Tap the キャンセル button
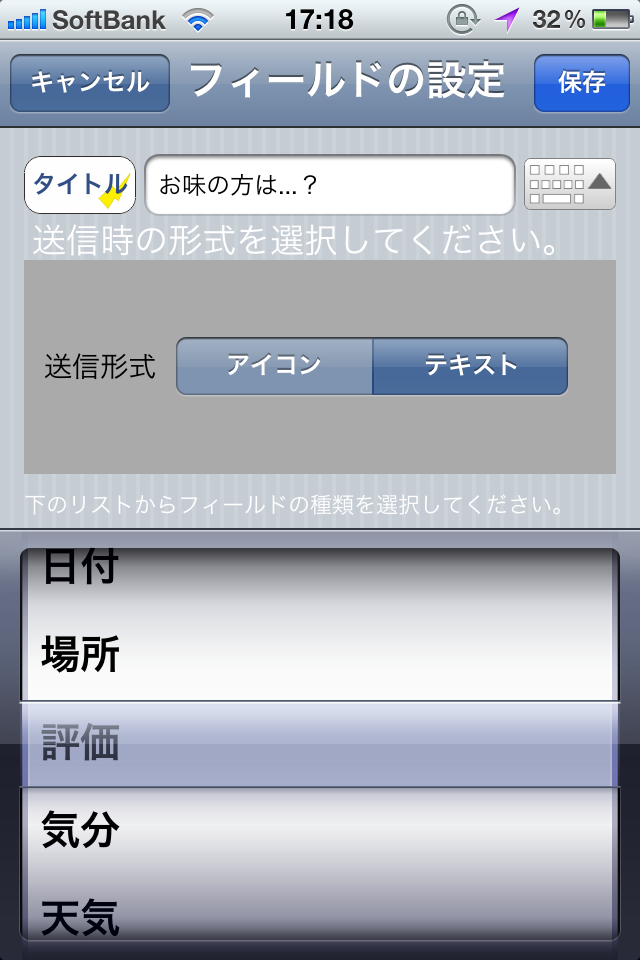The width and height of the screenshot is (640, 960). point(89,82)
